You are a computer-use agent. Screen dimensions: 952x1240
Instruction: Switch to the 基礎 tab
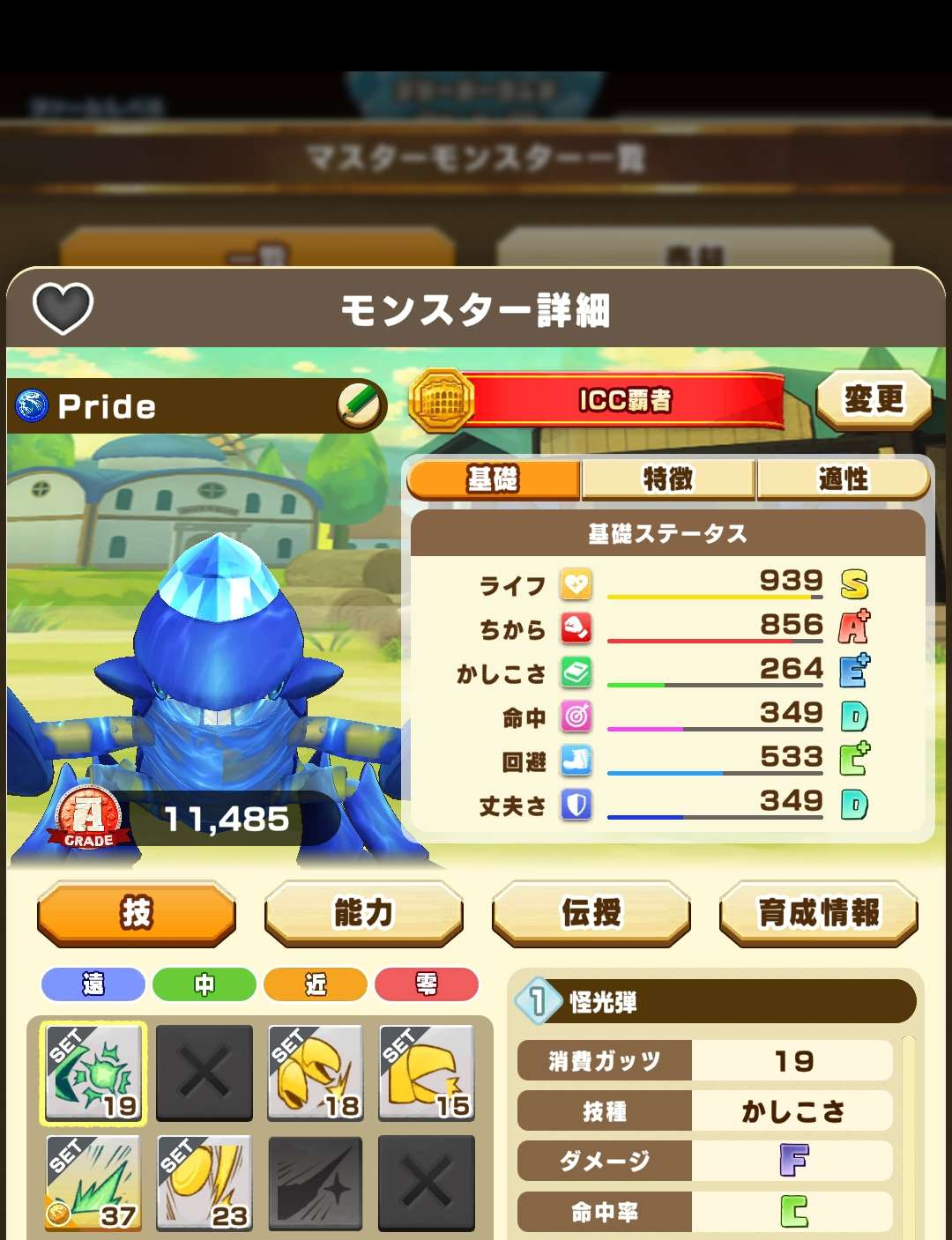tap(494, 479)
